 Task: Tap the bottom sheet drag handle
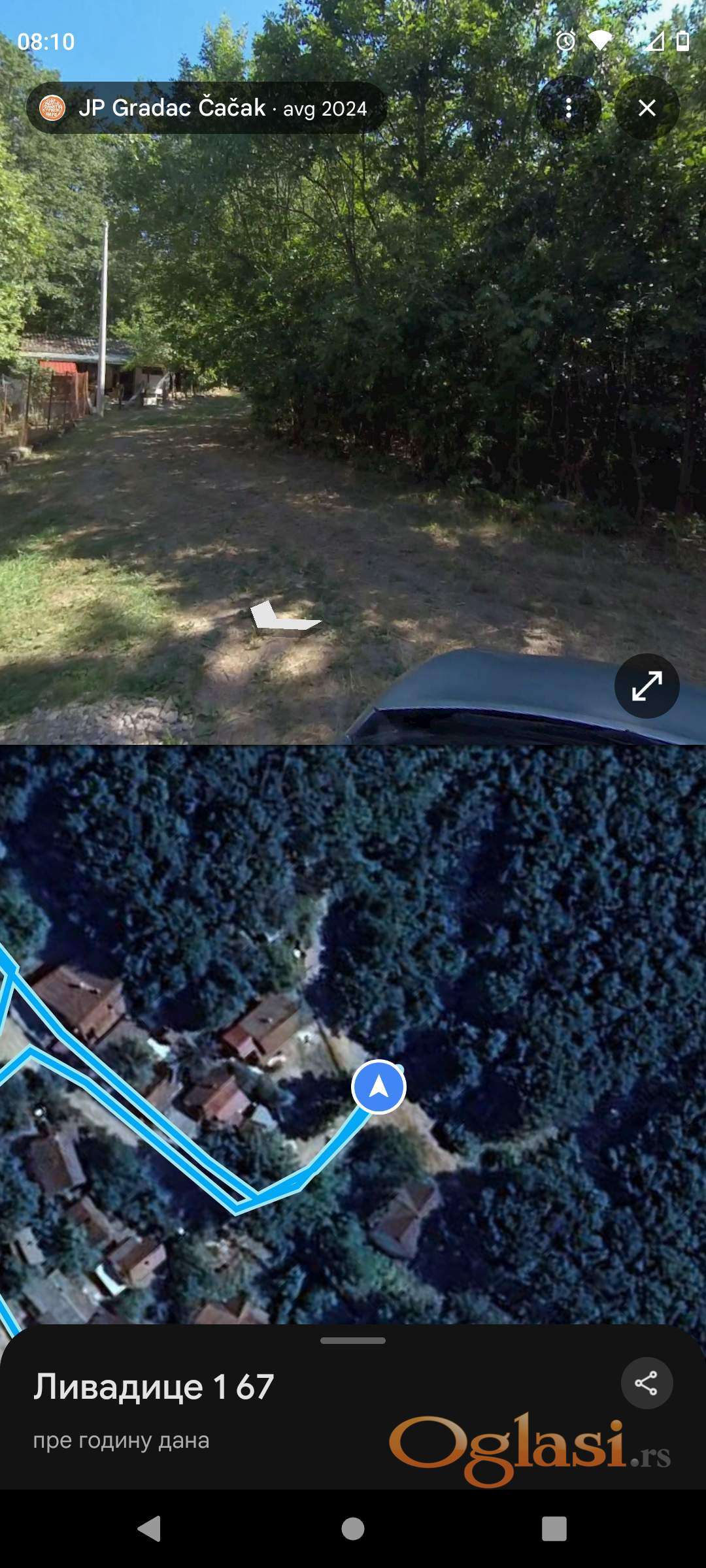tap(353, 1341)
